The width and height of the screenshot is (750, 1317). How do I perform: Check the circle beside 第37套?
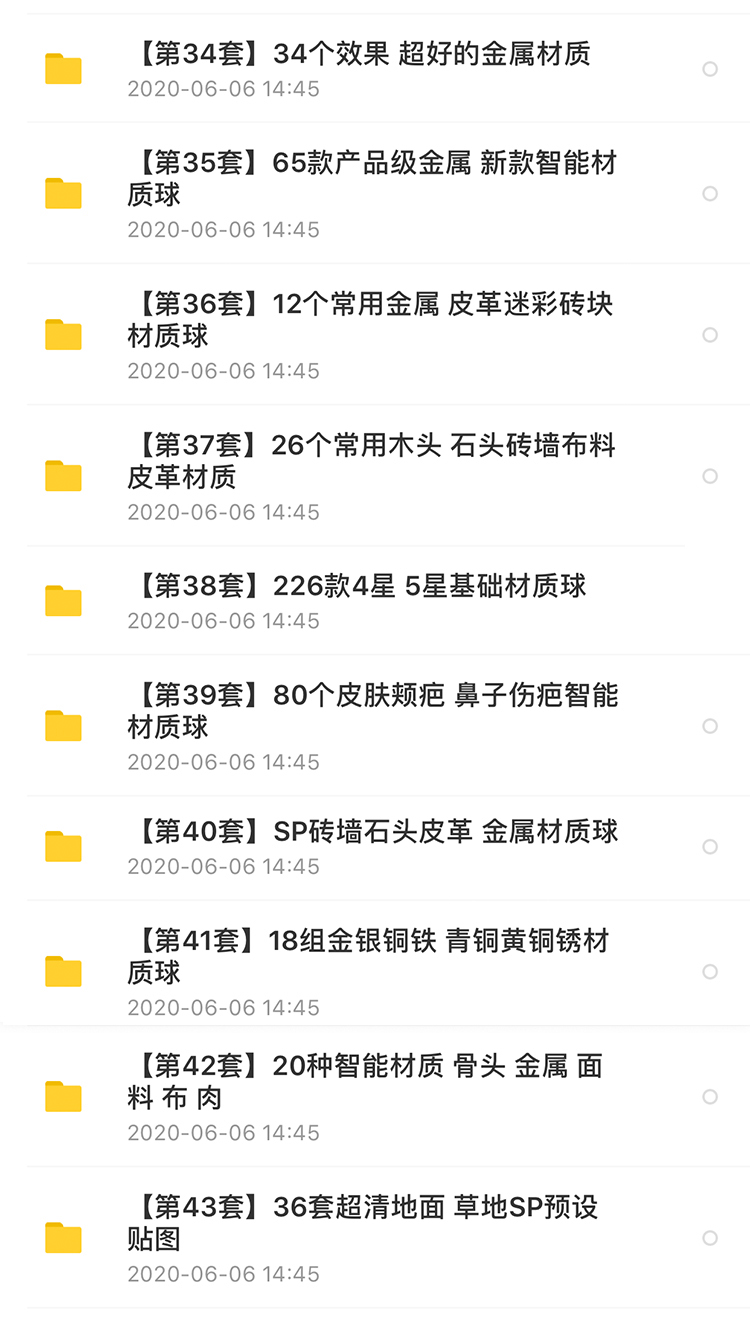[x=710, y=476]
